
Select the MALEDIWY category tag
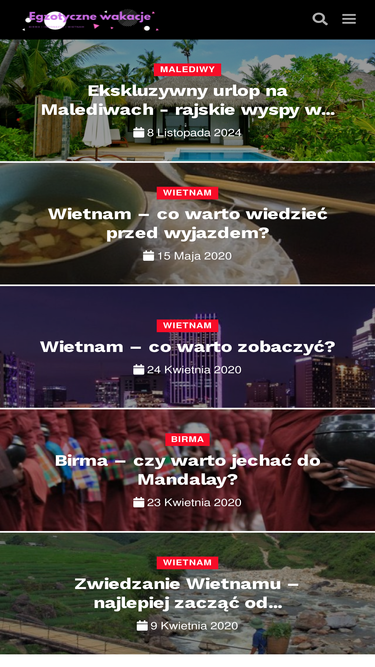pos(188,69)
